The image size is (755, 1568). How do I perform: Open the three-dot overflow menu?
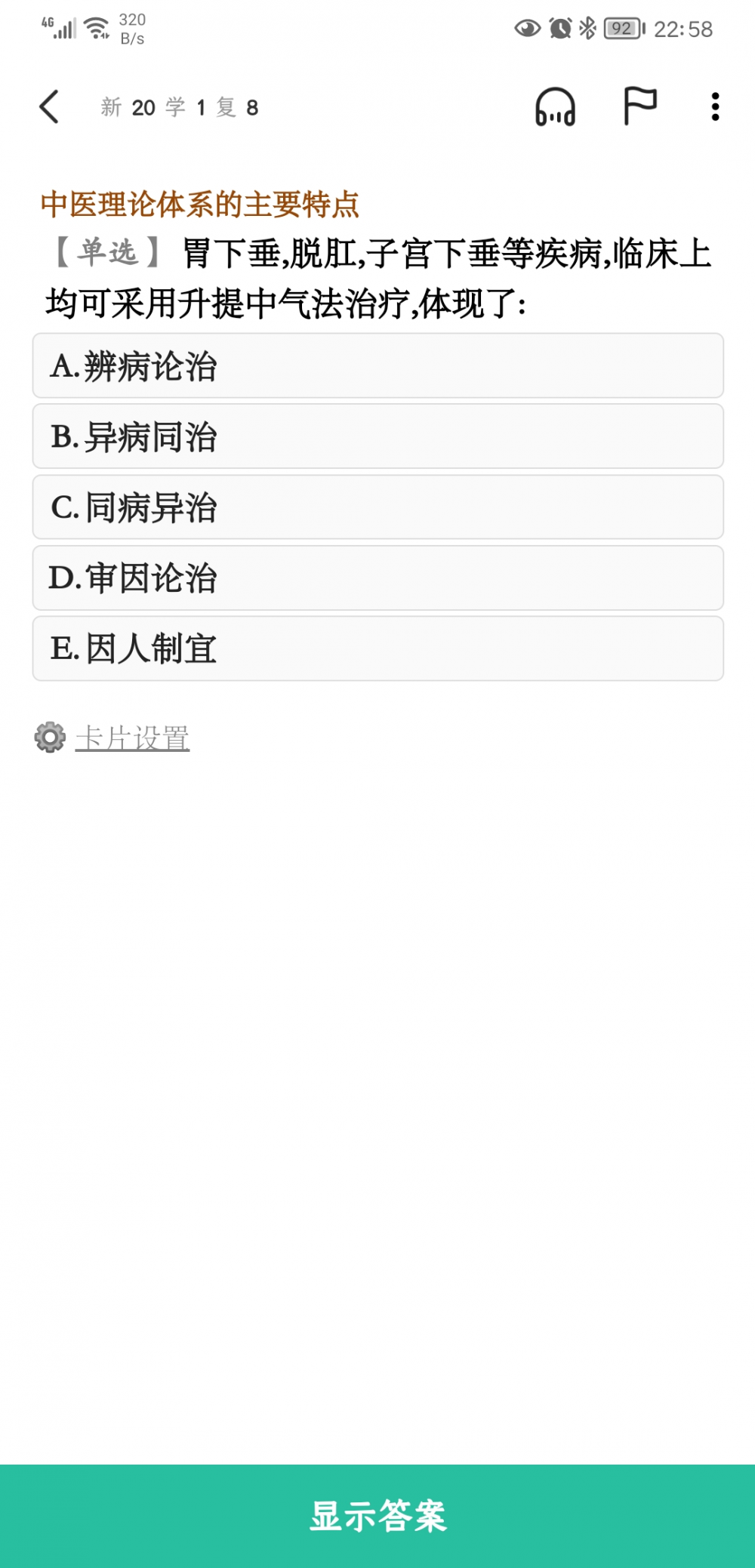click(715, 106)
